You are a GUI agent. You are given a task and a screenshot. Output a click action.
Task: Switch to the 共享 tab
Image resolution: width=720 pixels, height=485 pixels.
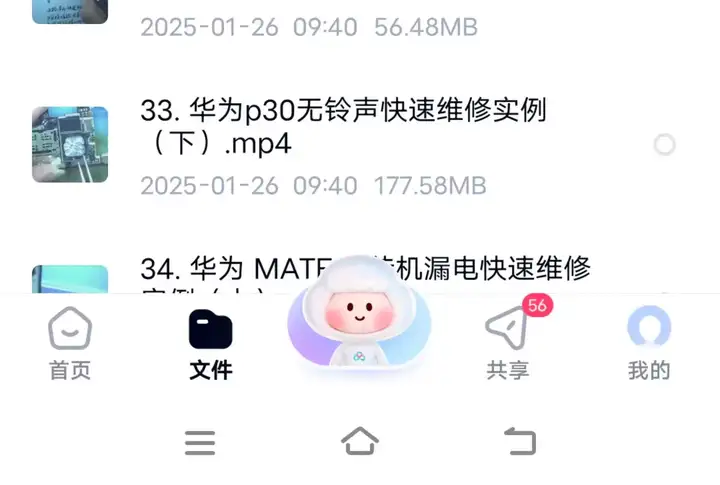(x=508, y=343)
